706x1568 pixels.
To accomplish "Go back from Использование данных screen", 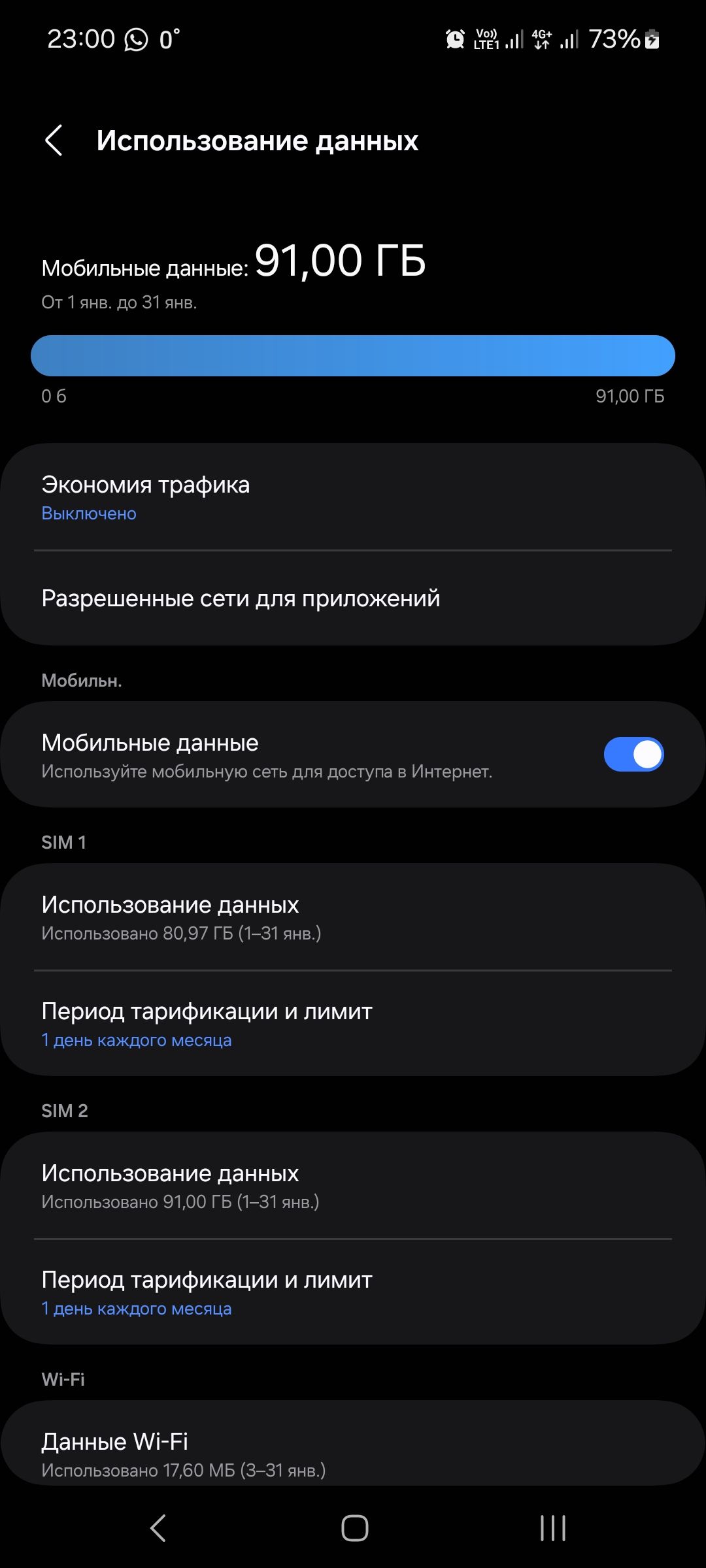I will (x=54, y=140).
